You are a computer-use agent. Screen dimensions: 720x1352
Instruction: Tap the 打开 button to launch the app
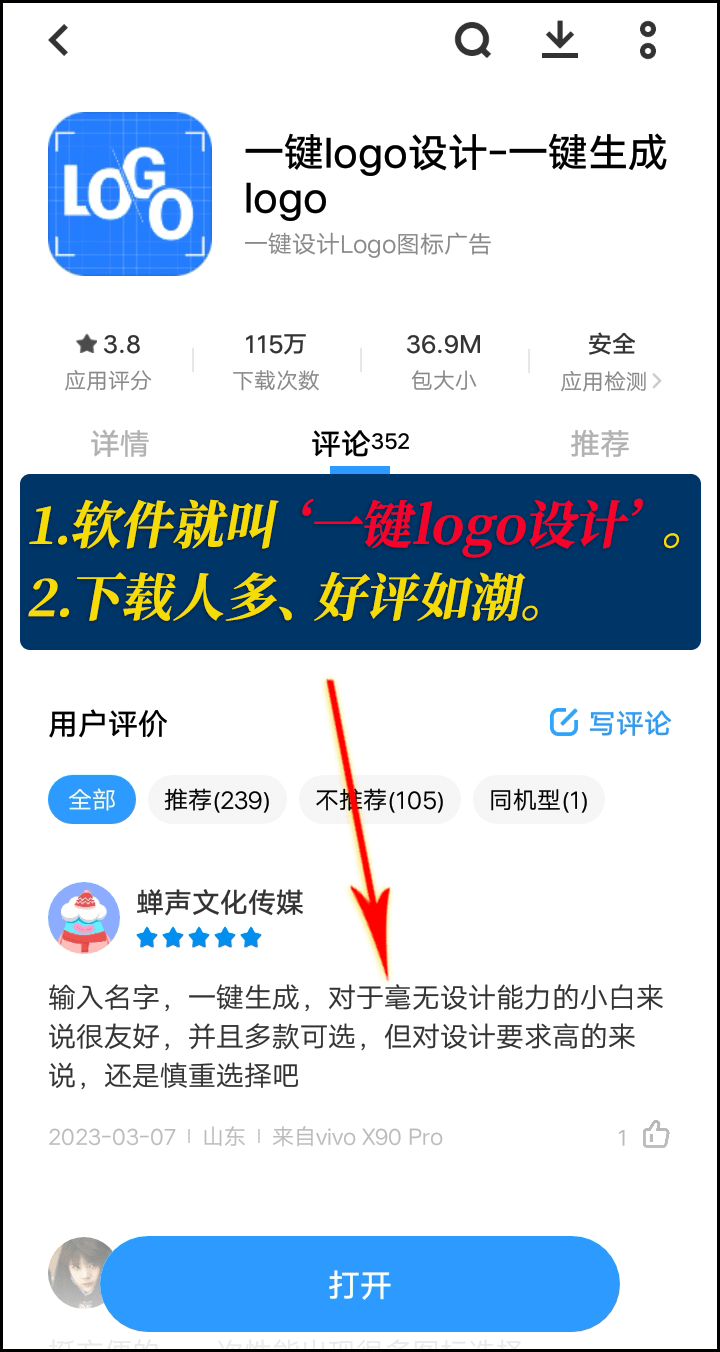click(360, 1285)
